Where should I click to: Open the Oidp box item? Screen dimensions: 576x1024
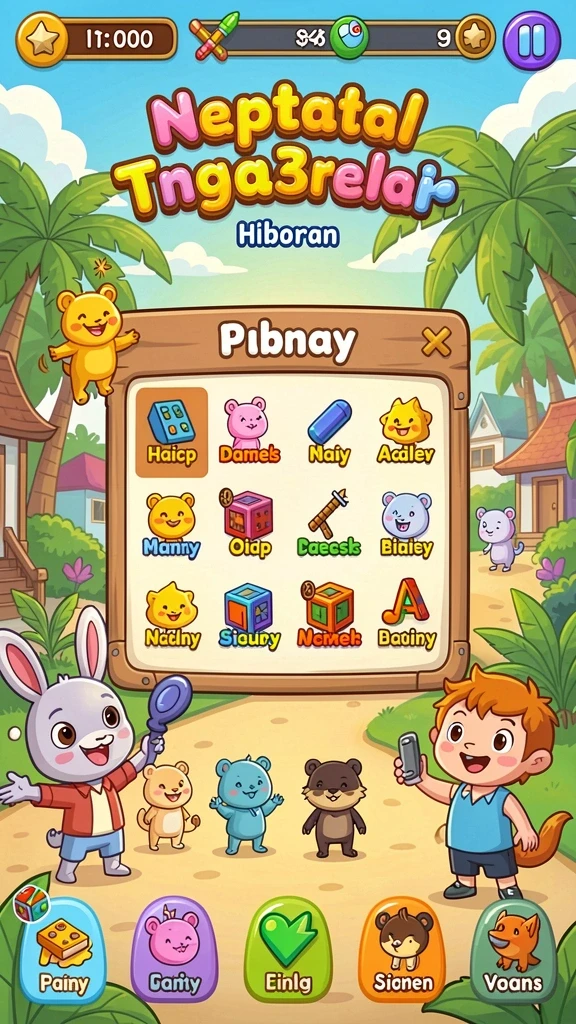(x=249, y=524)
